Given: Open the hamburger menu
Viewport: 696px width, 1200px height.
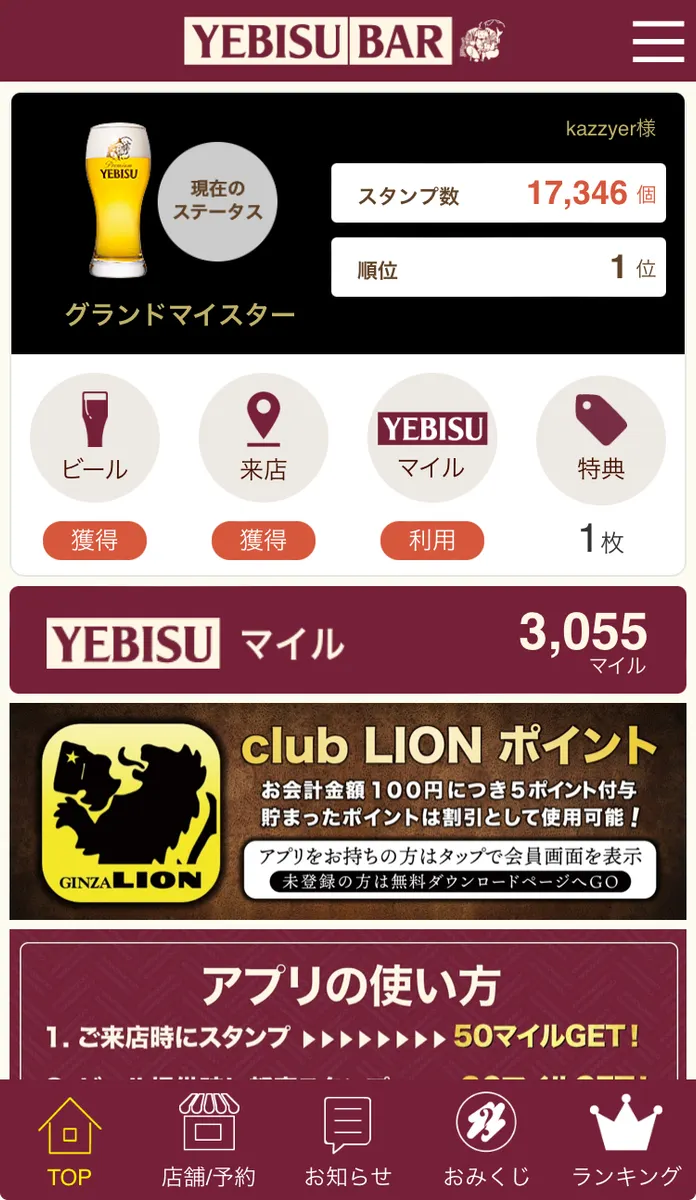Looking at the screenshot, I should [x=657, y=41].
